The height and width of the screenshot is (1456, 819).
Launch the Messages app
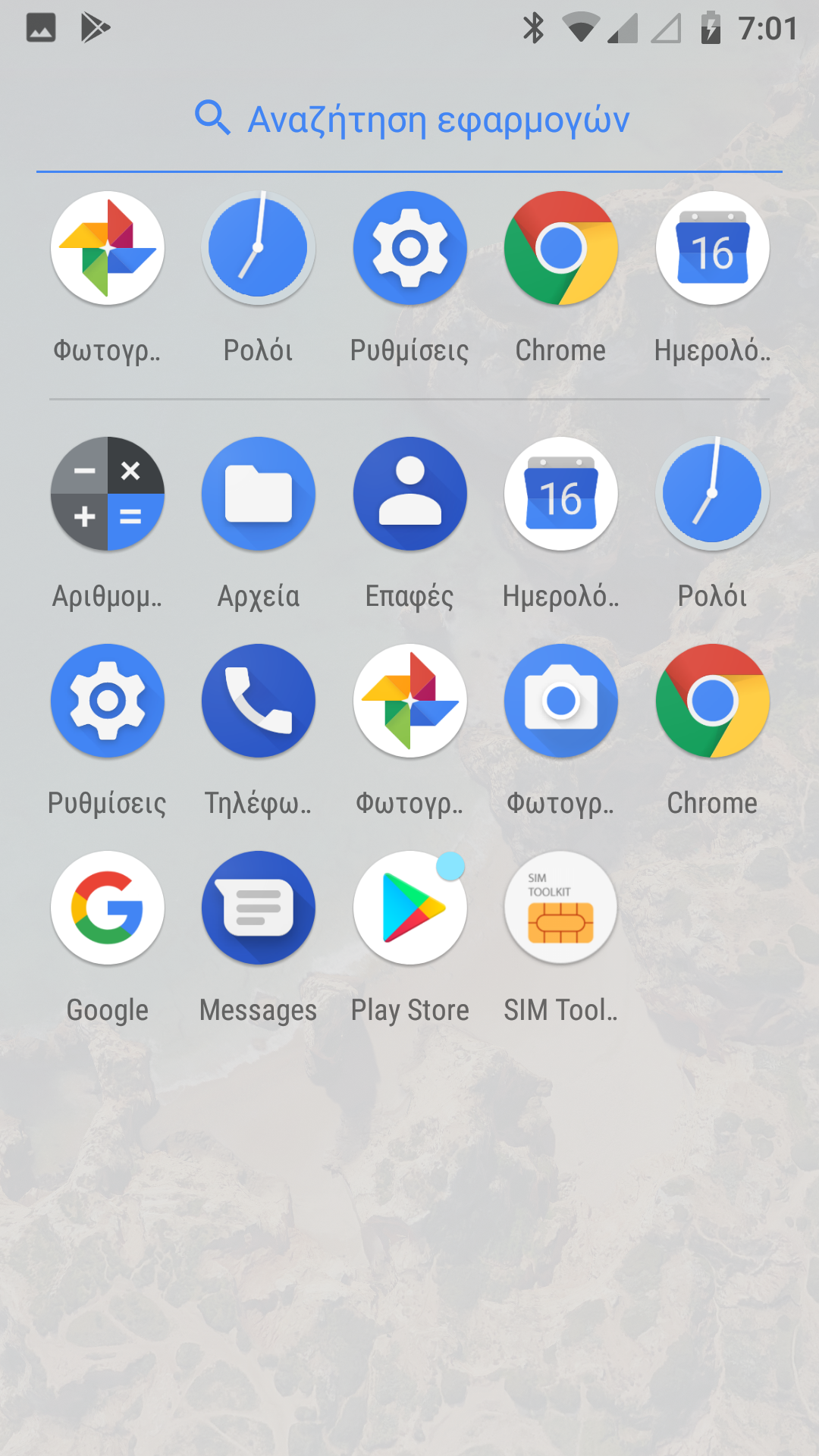pos(259,908)
